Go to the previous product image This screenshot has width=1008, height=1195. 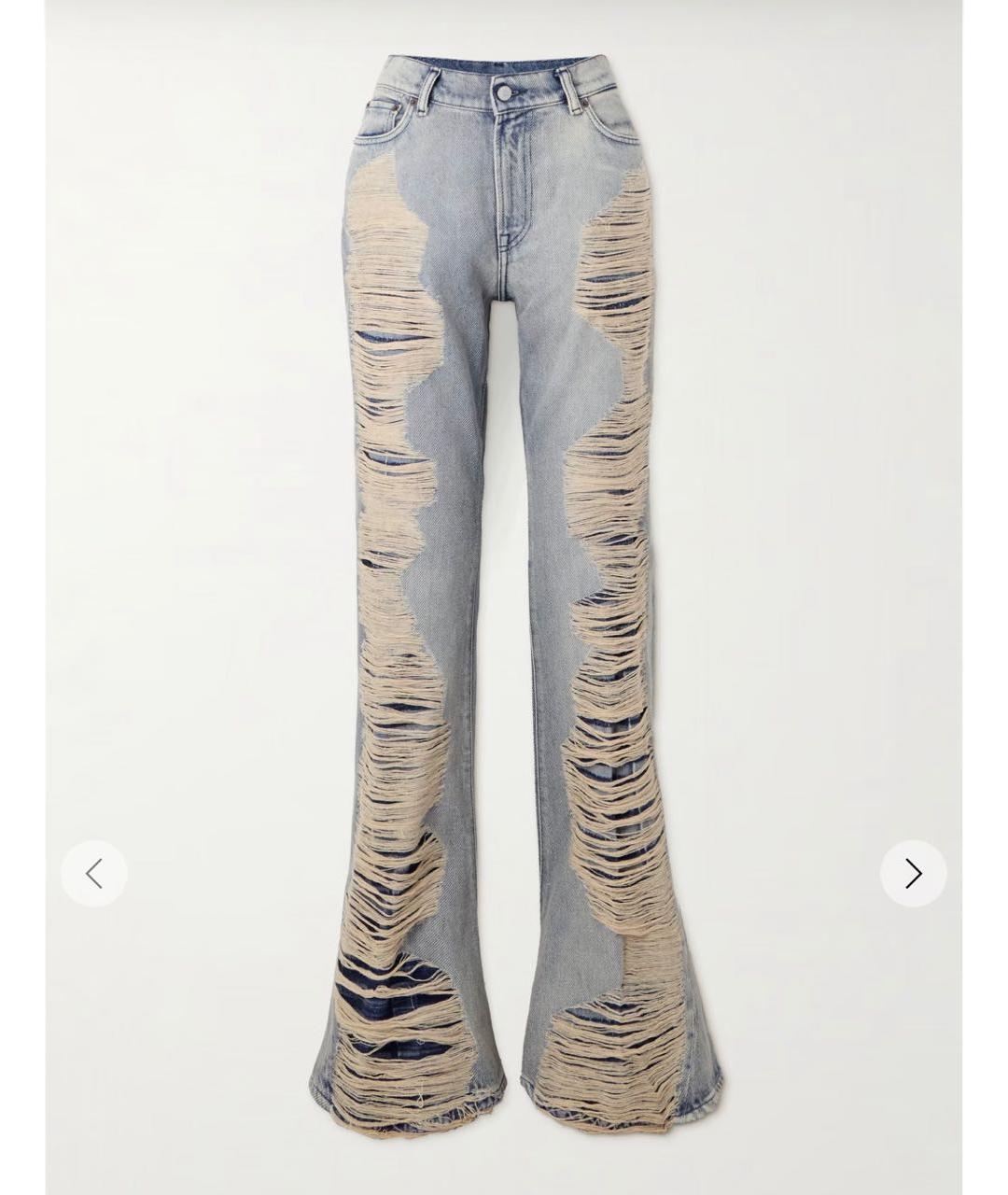click(x=94, y=874)
